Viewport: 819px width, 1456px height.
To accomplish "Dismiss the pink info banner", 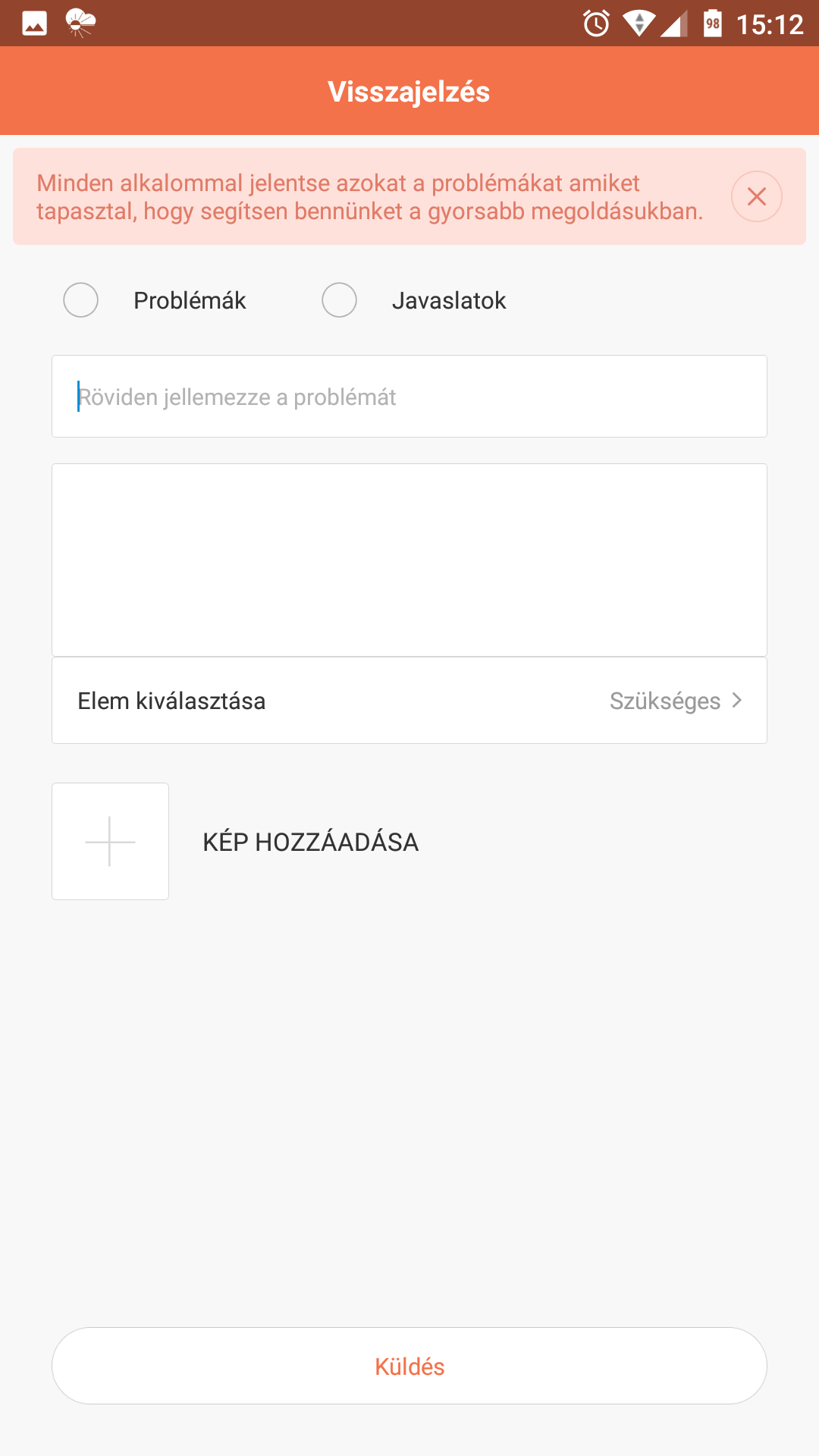I will coord(756,196).
